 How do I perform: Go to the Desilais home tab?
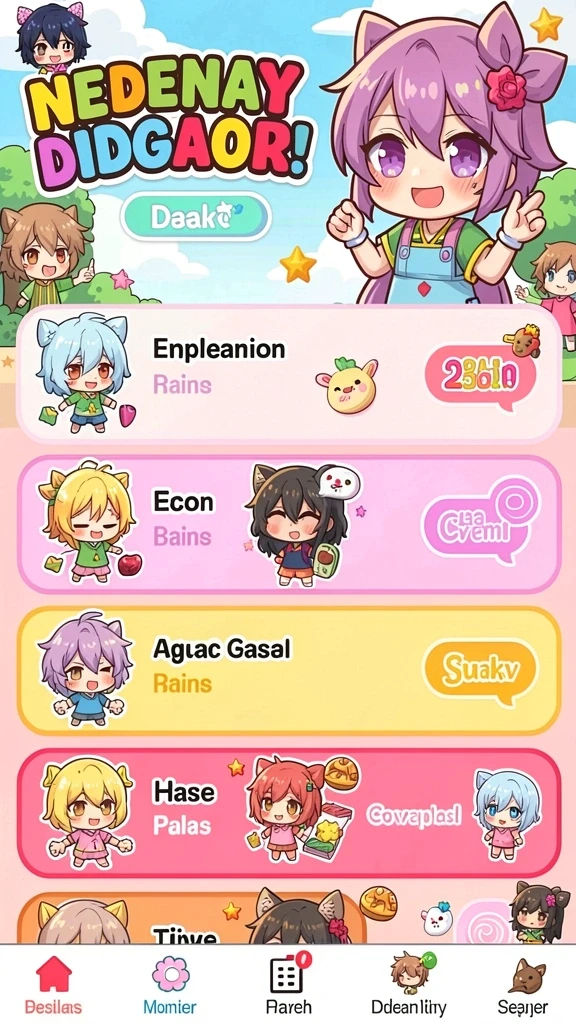click(54, 985)
